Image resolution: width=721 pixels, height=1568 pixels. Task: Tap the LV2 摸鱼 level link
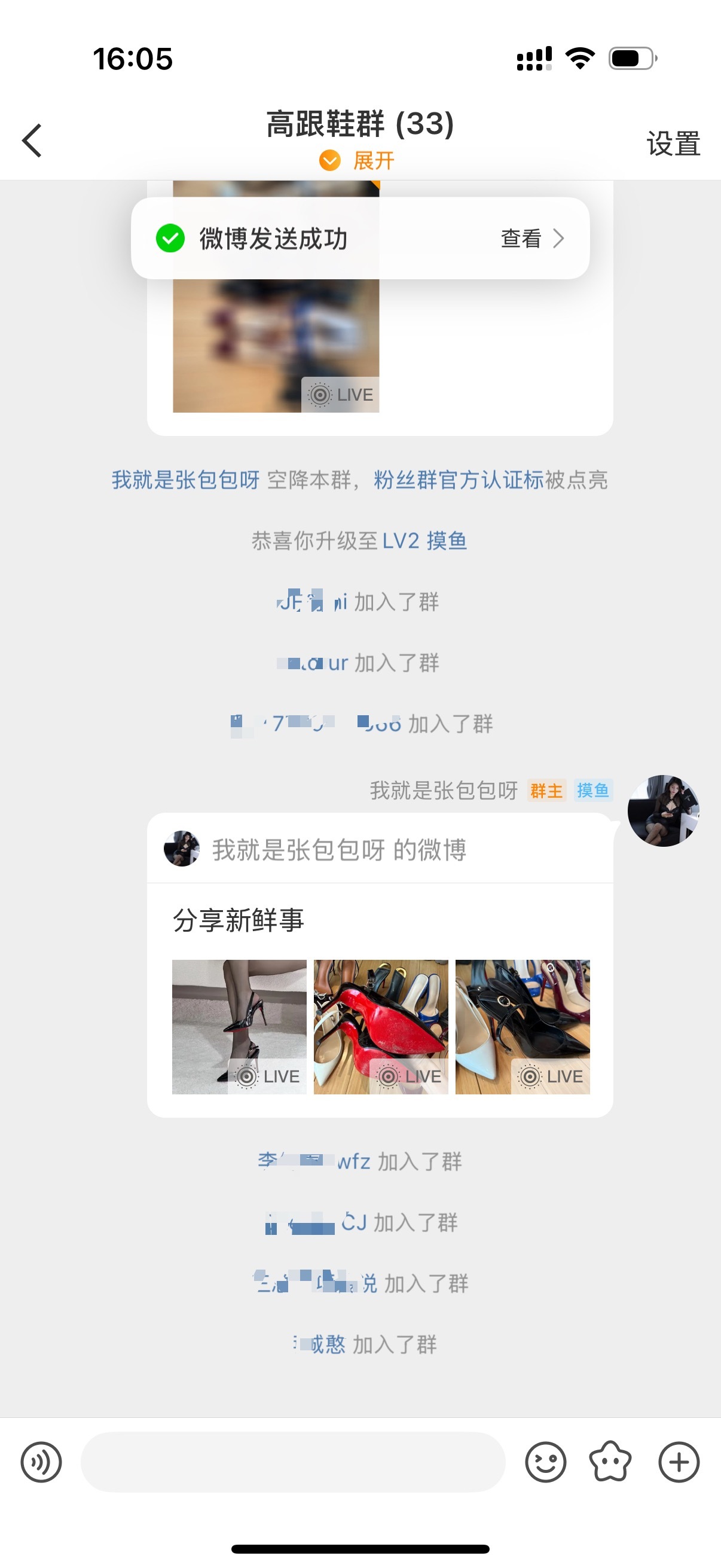(424, 541)
